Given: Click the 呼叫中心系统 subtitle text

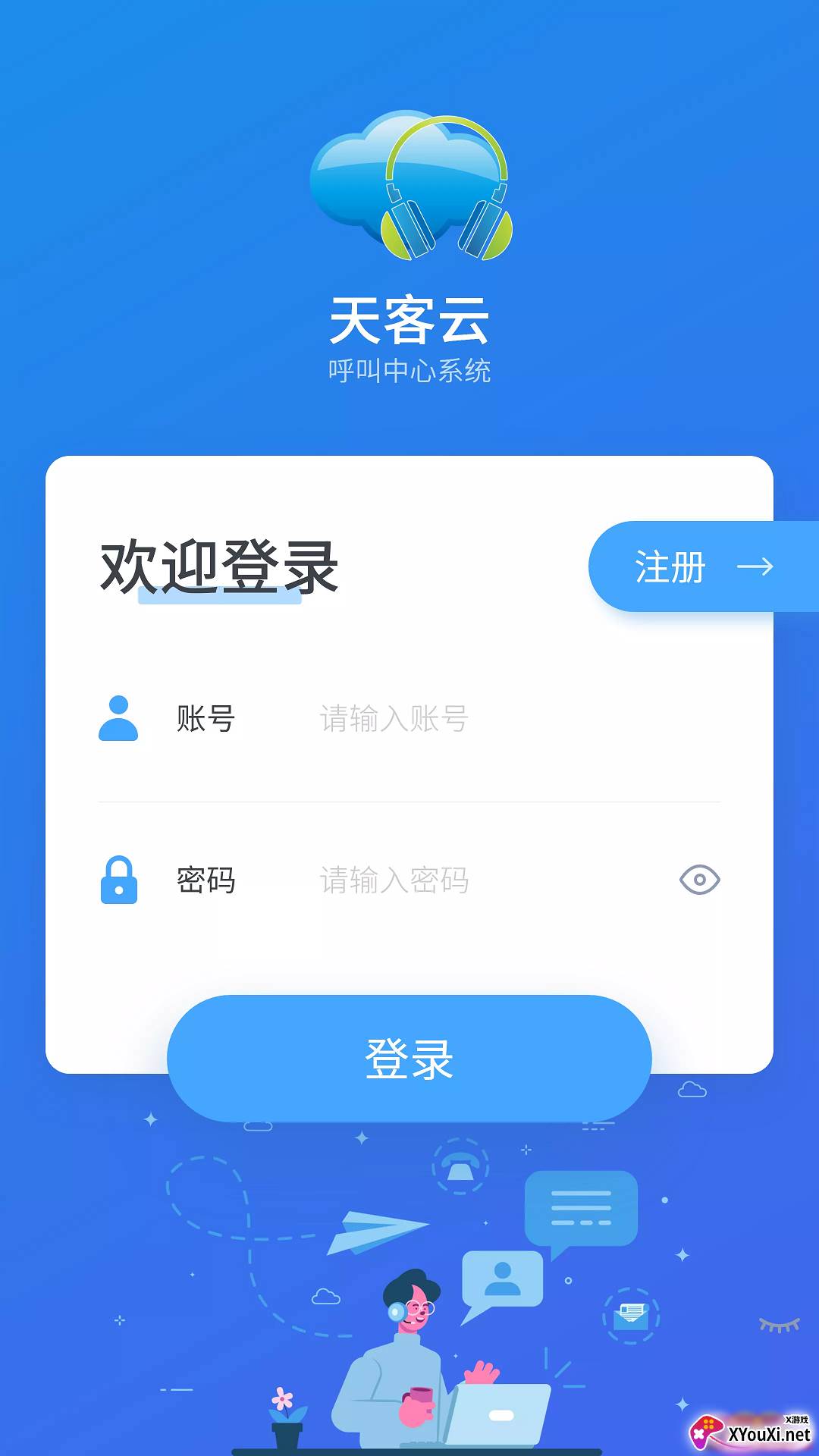Looking at the screenshot, I should point(409,370).
